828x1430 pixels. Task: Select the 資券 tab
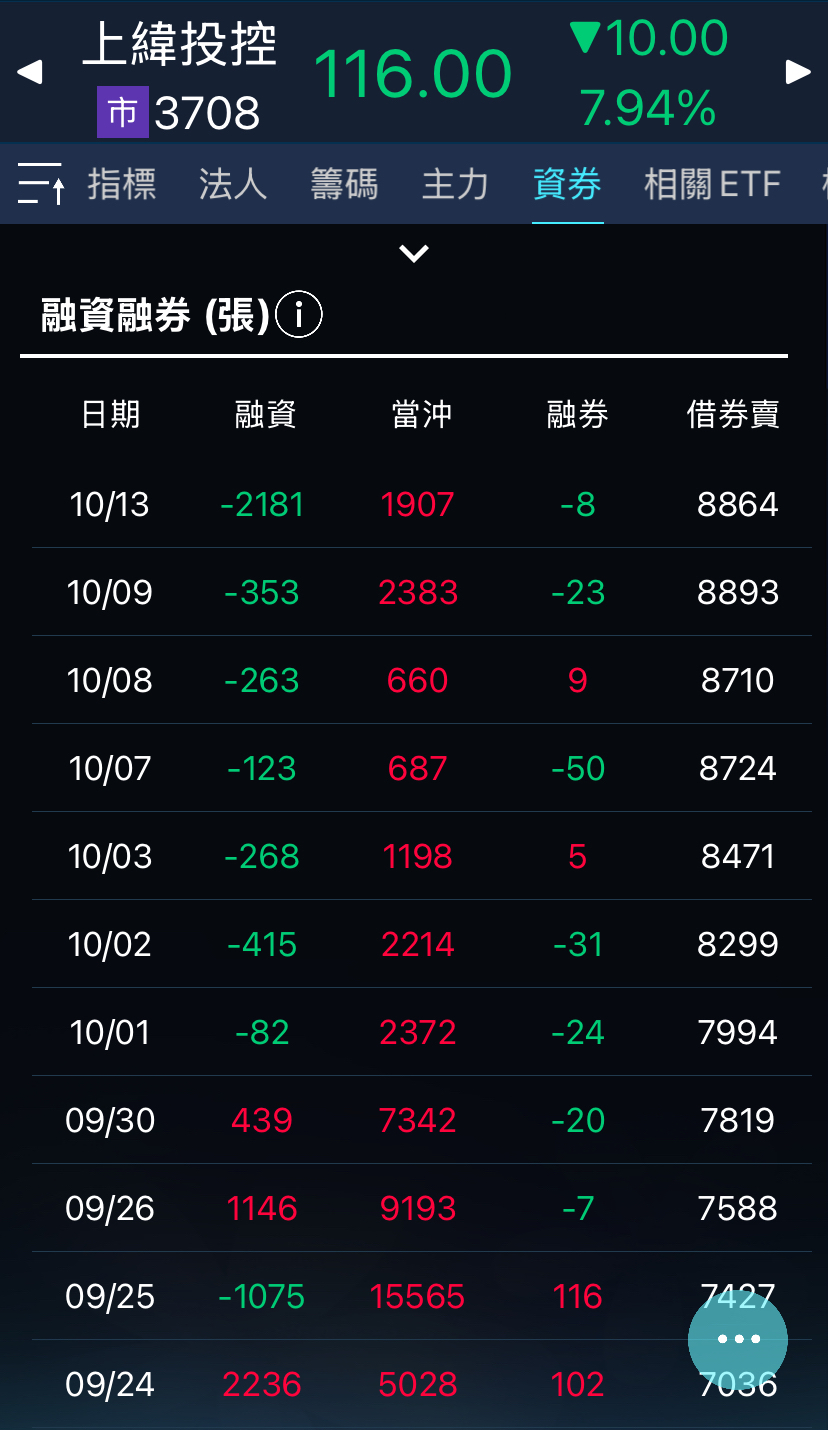tap(567, 185)
